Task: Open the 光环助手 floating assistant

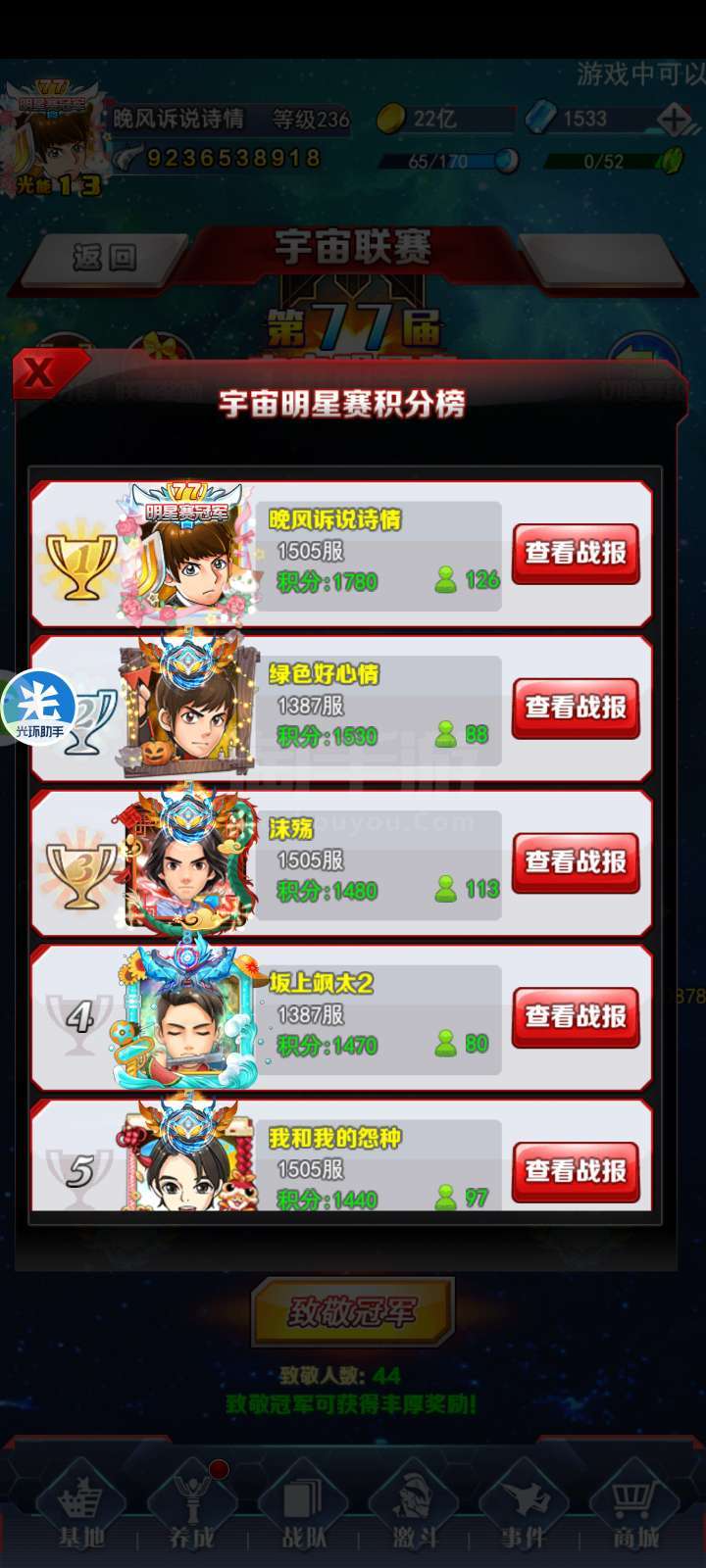Action: (37, 707)
